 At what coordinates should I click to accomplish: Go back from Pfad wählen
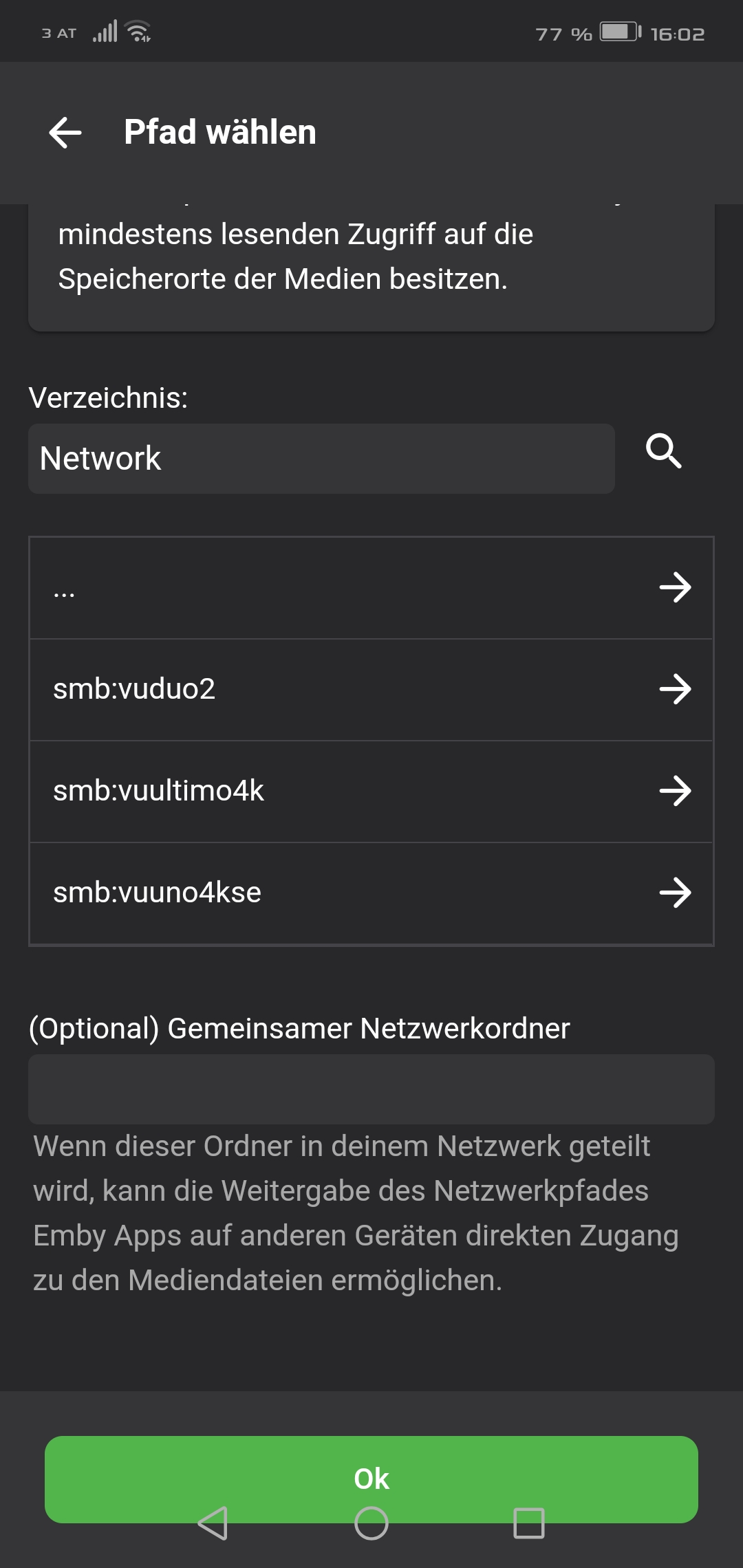[x=66, y=132]
